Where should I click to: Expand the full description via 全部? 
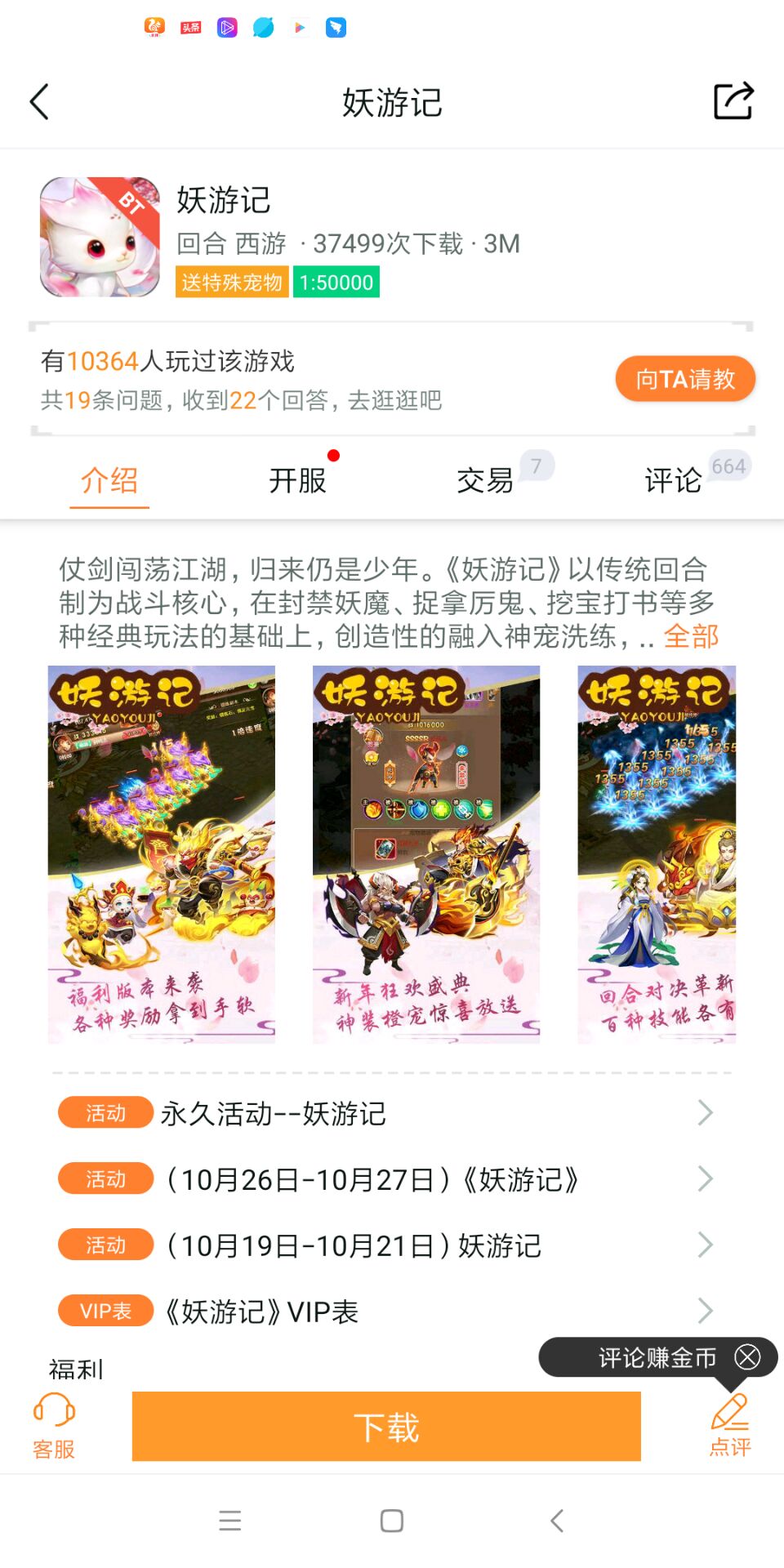(x=691, y=636)
